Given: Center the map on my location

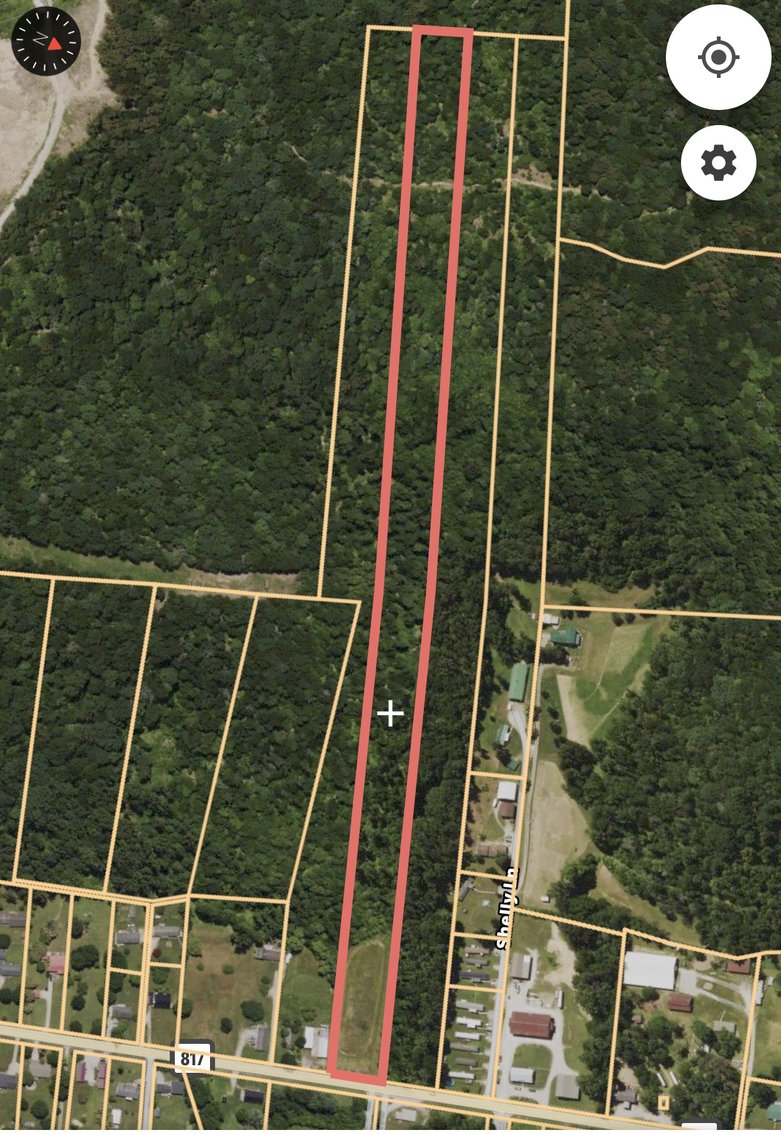Looking at the screenshot, I should point(718,57).
